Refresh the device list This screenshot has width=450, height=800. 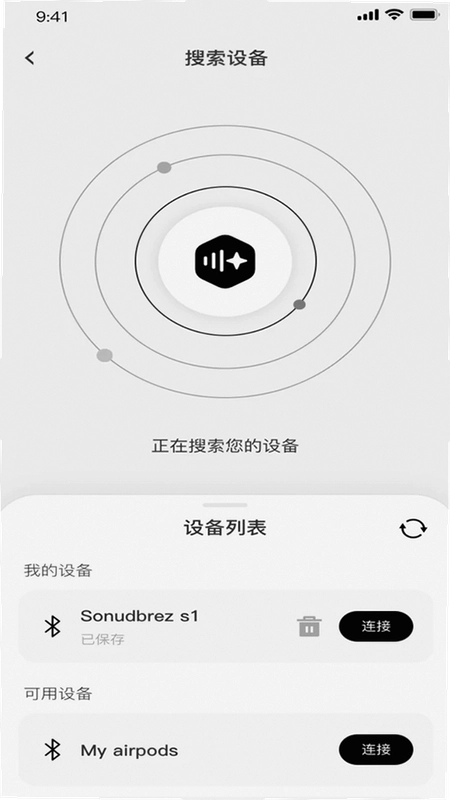pyautogui.click(x=413, y=528)
